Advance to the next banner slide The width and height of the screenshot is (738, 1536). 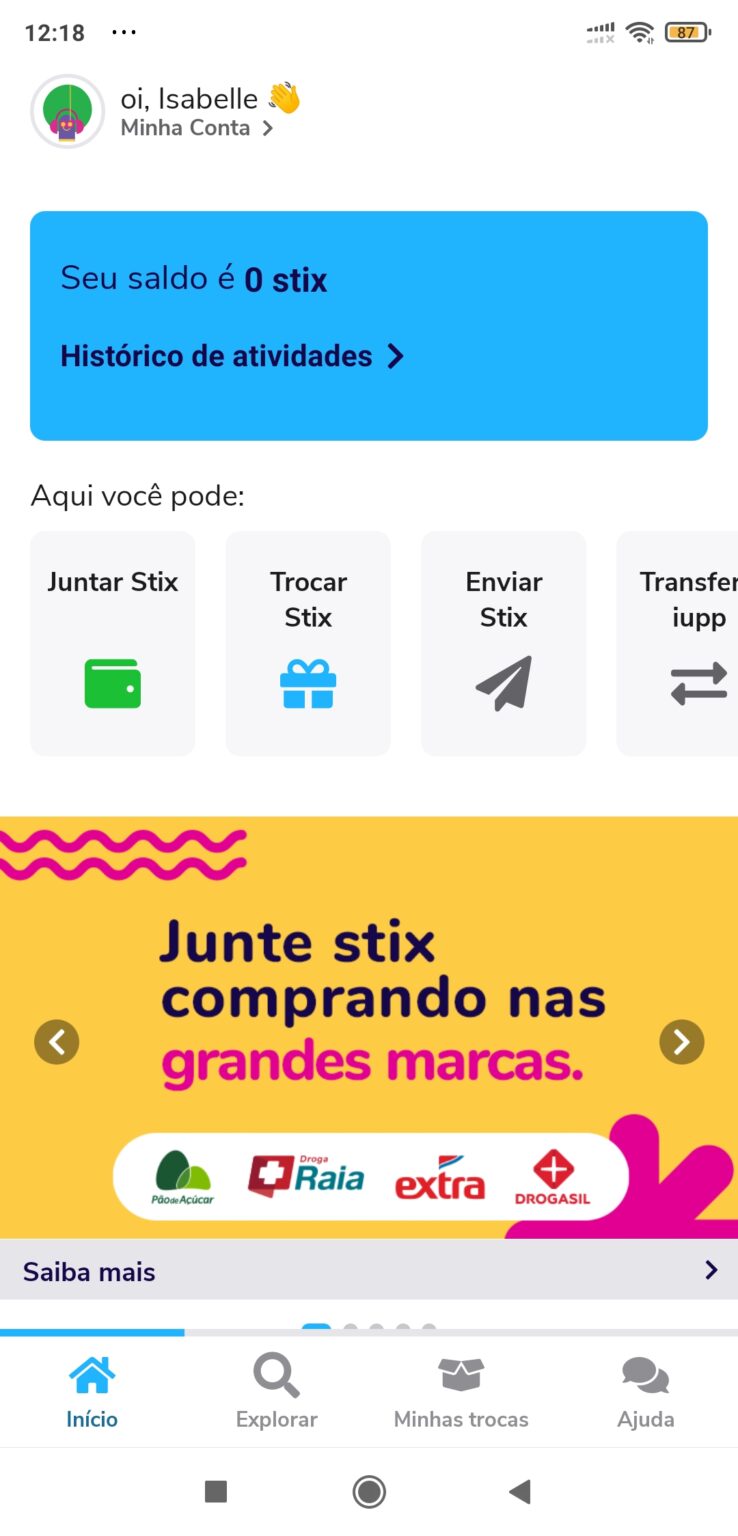[681, 1042]
